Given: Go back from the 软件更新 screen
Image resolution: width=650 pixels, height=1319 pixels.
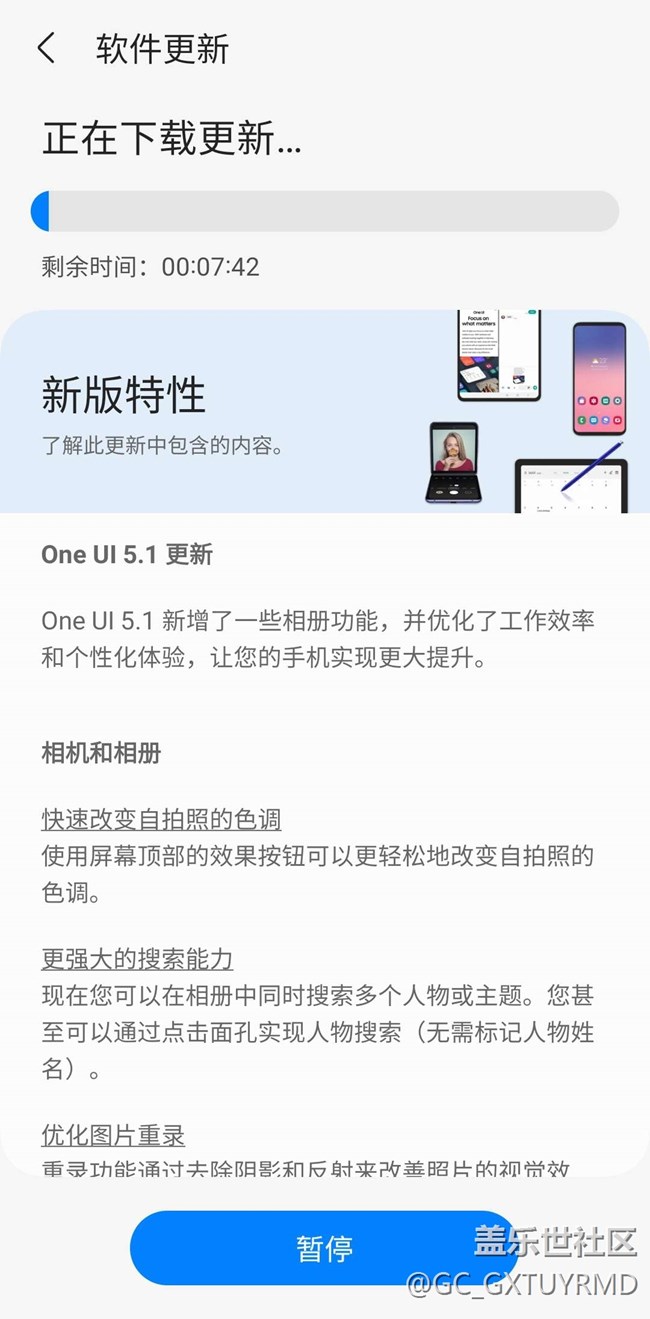Looking at the screenshot, I should coord(46,49).
